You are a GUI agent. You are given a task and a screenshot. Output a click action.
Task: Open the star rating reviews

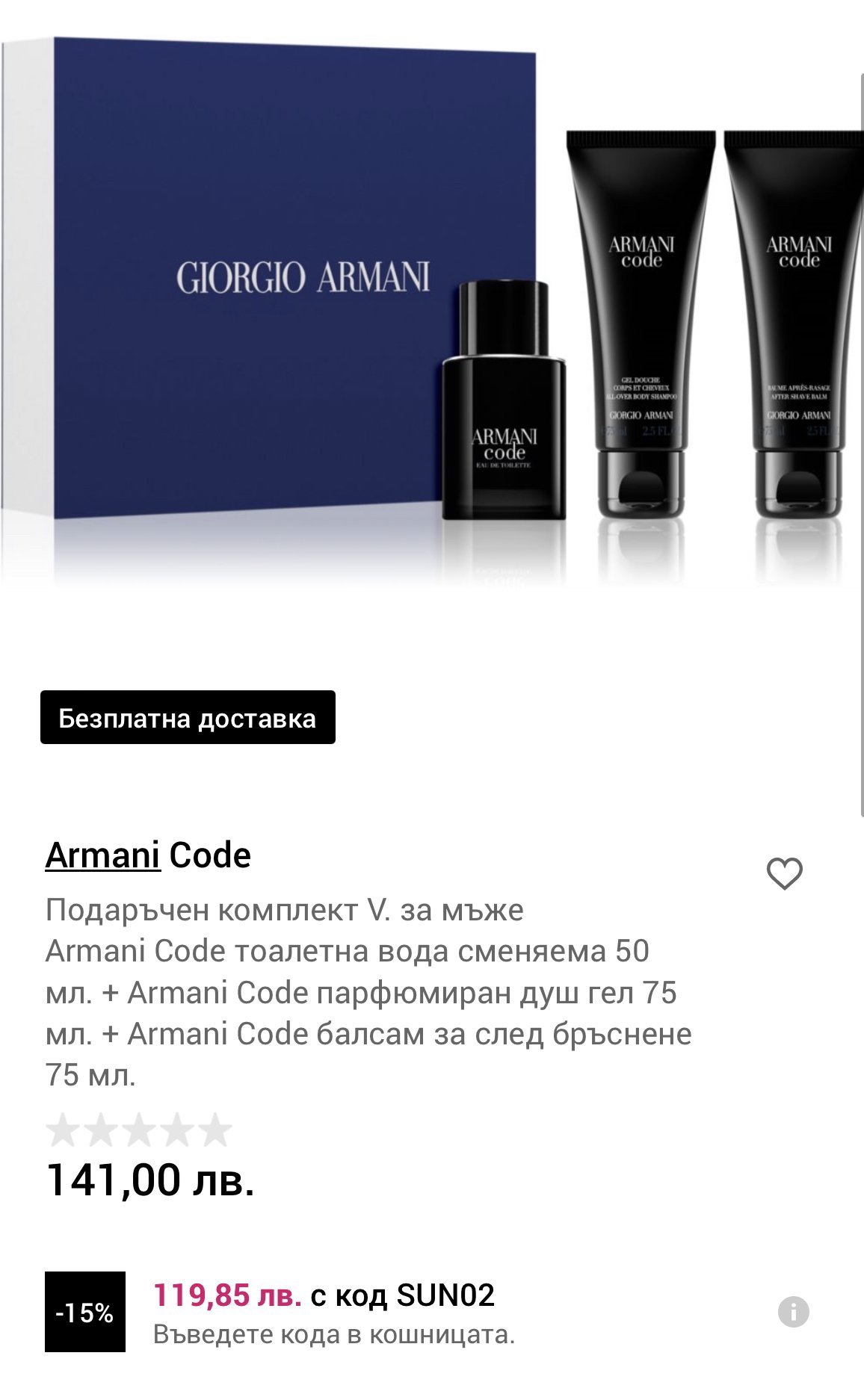click(139, 1130)
